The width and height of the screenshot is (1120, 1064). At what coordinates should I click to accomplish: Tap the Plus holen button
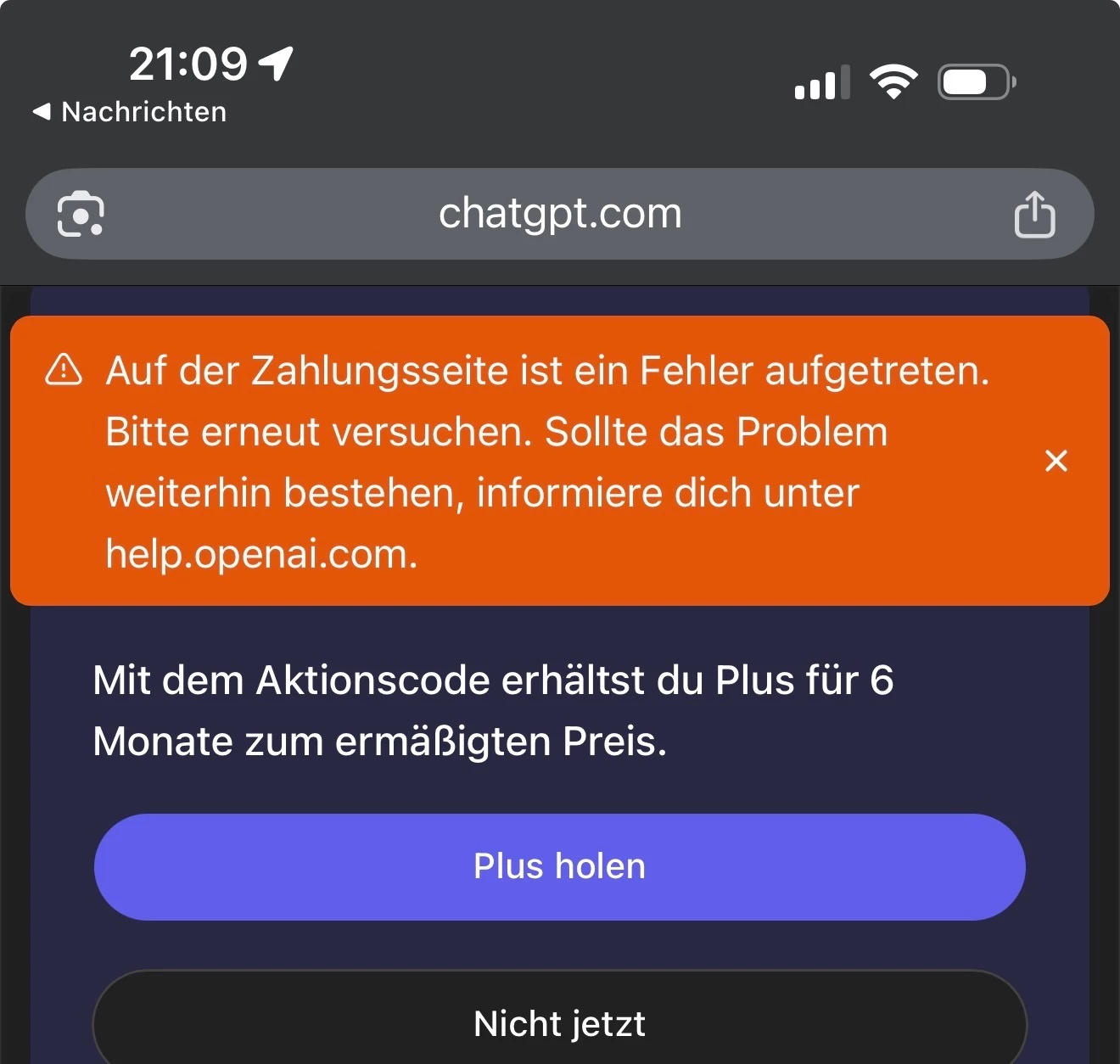pos(559,866)
